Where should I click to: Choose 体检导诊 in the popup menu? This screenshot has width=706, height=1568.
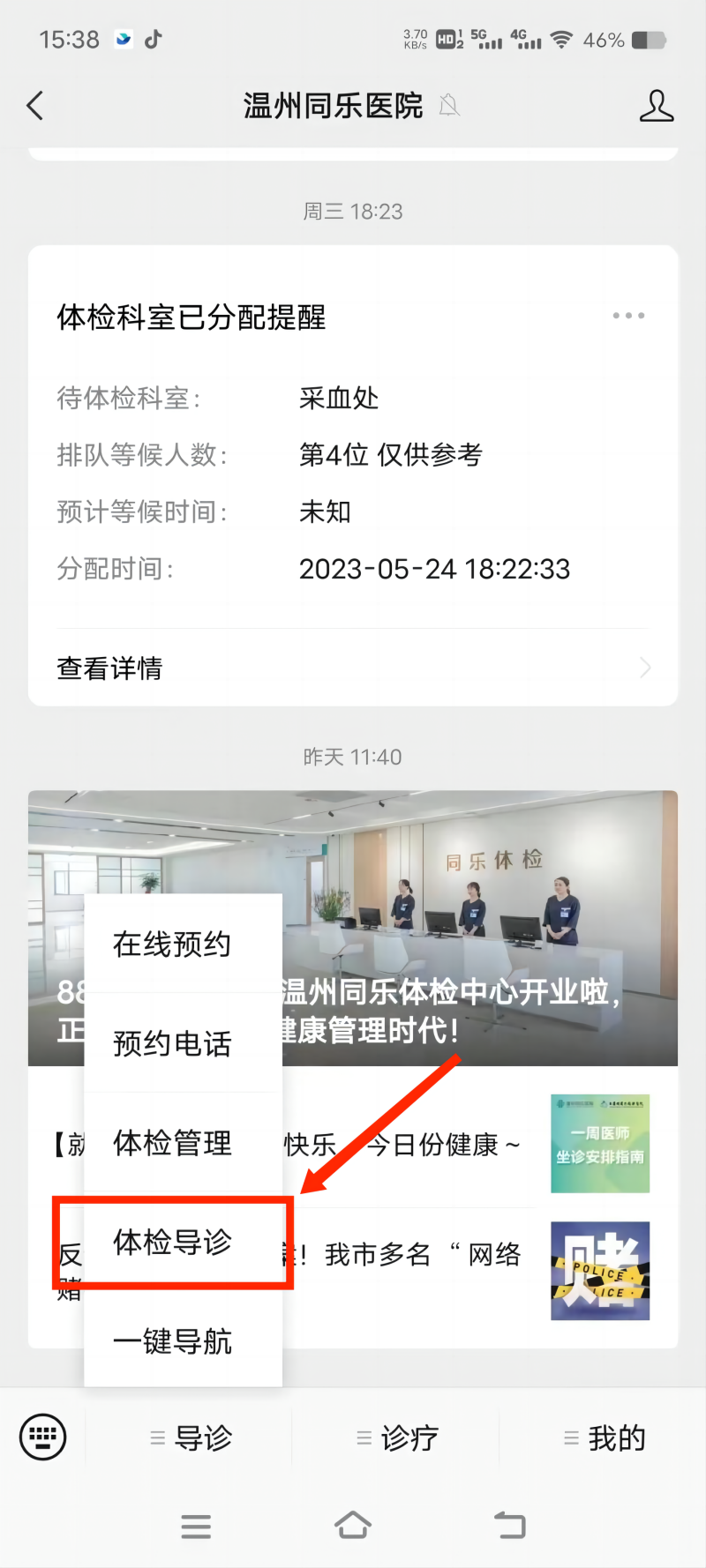tap(172, 1243)
